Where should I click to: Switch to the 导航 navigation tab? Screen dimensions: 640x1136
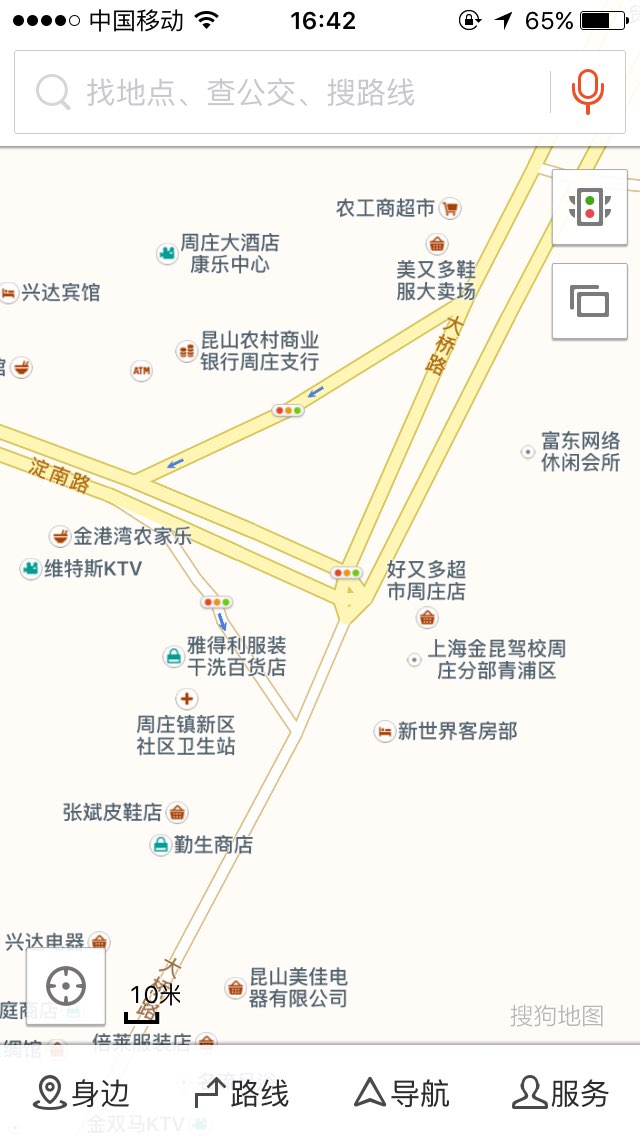(402, 1093)
